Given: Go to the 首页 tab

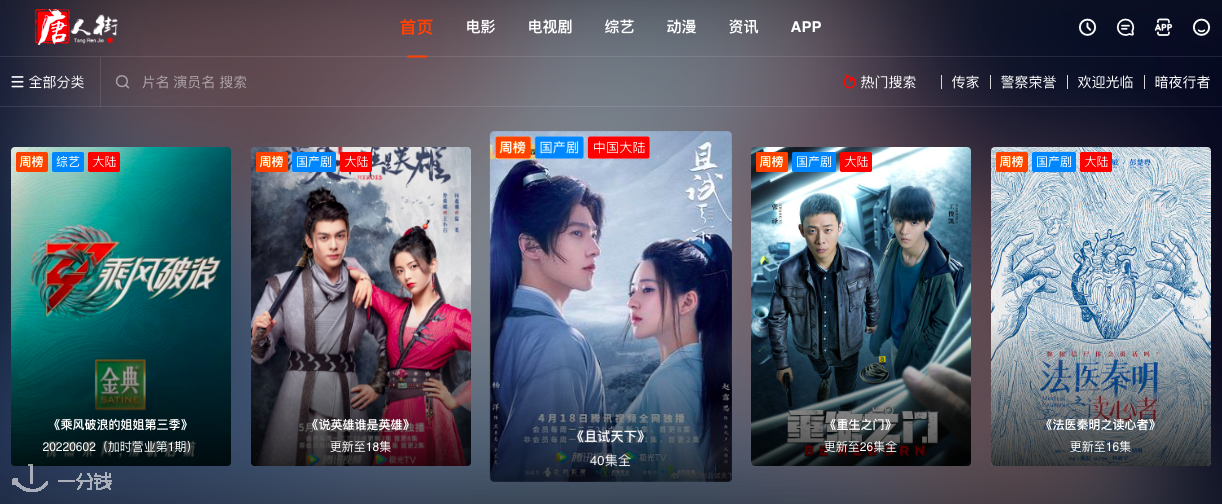Looking at the screenshot, I should pyautogui.click(x=416, y=27).
